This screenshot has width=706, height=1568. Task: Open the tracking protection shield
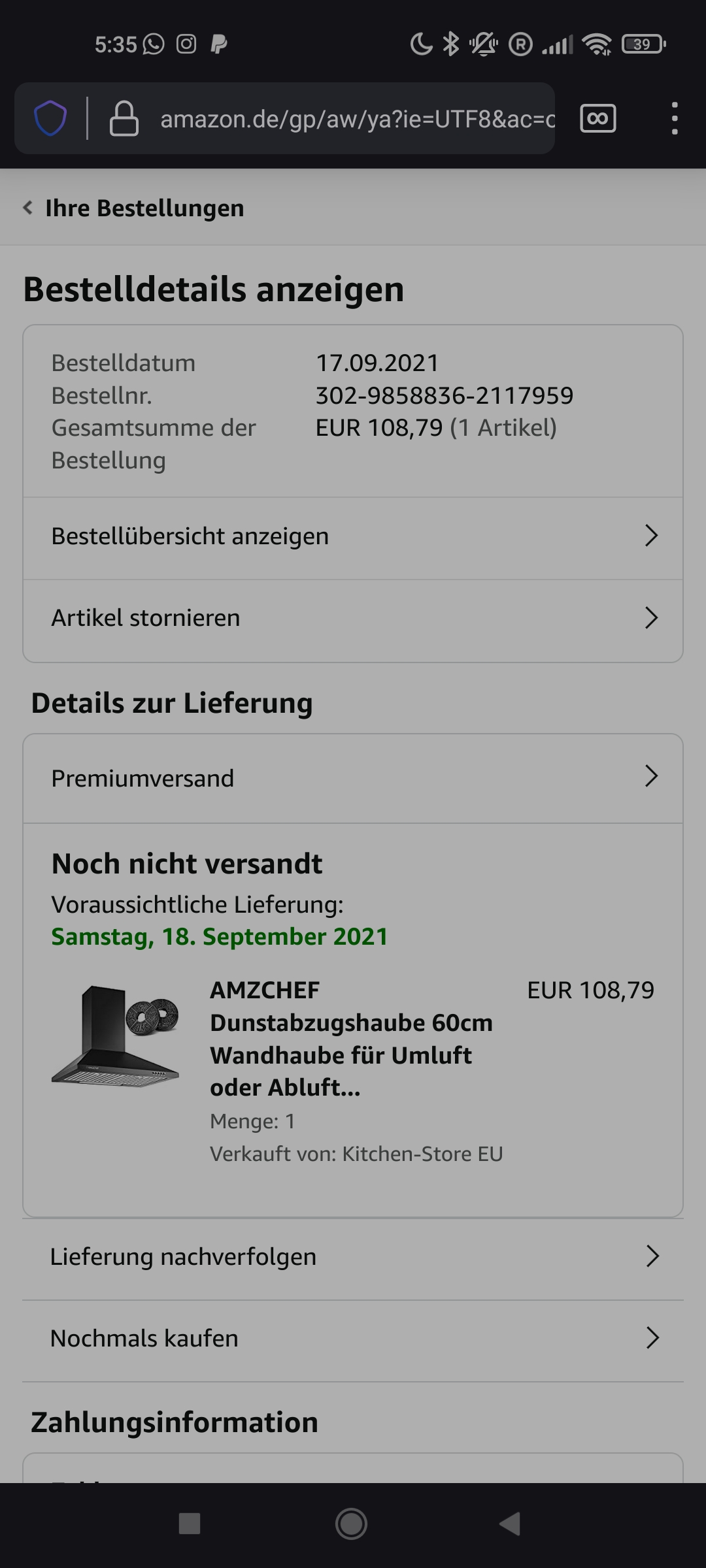pyautogui.click(x=50, y=119)
